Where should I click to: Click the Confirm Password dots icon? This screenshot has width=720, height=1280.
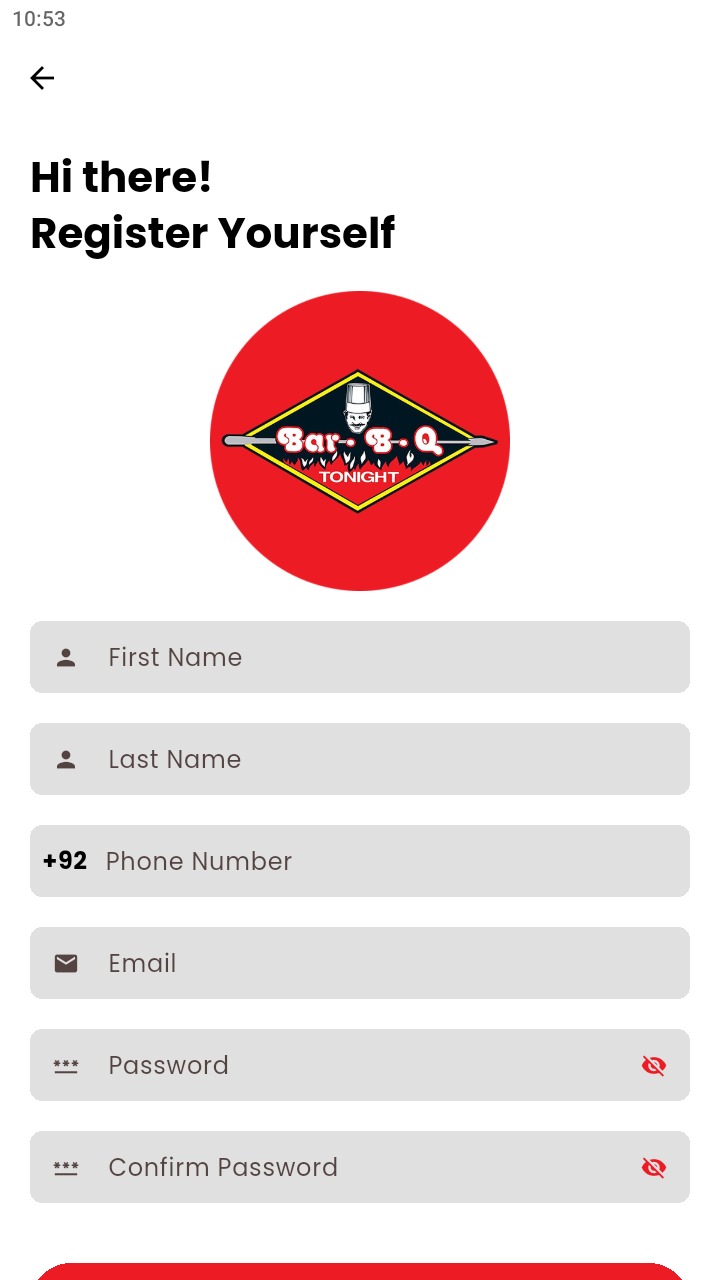[65, 1167]
